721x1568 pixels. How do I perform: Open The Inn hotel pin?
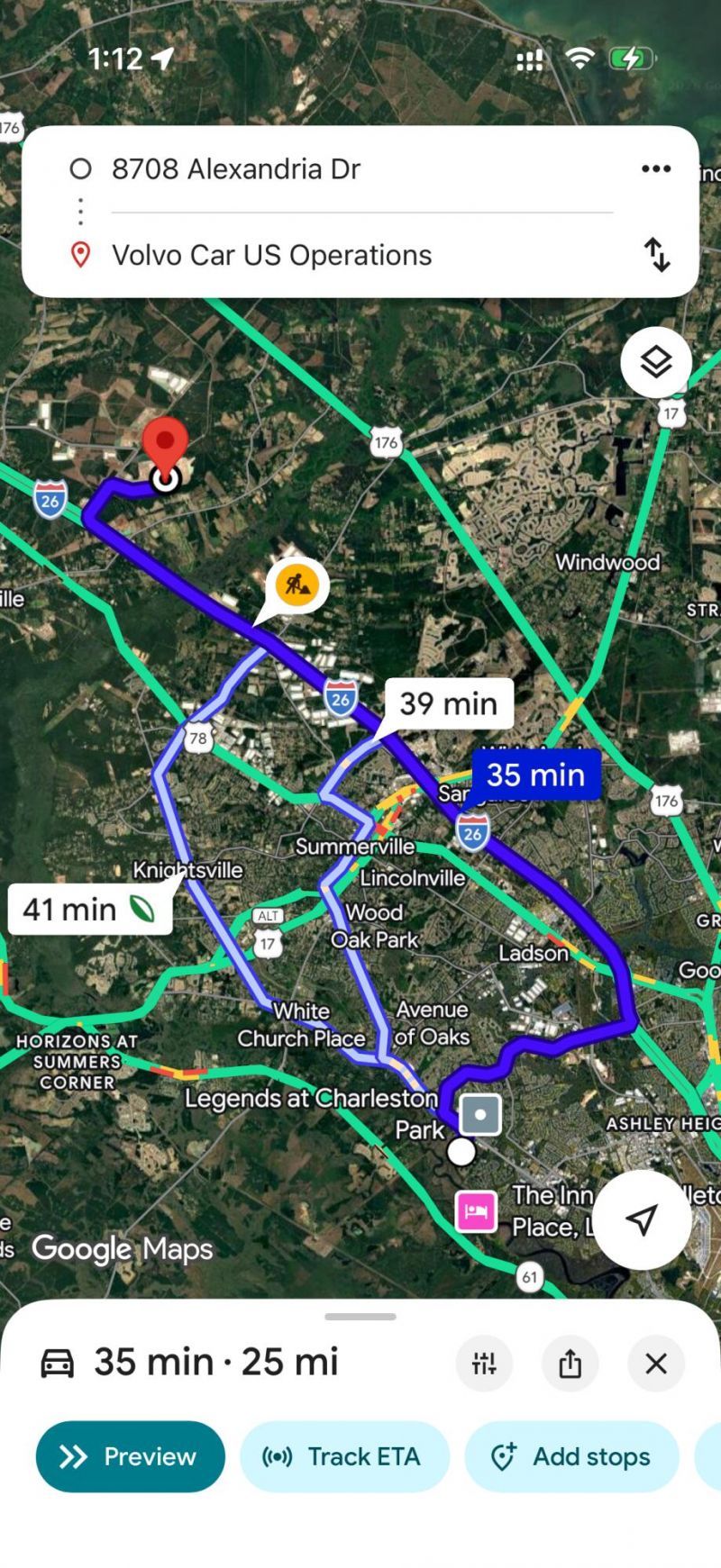click(x=476, y=1210)
